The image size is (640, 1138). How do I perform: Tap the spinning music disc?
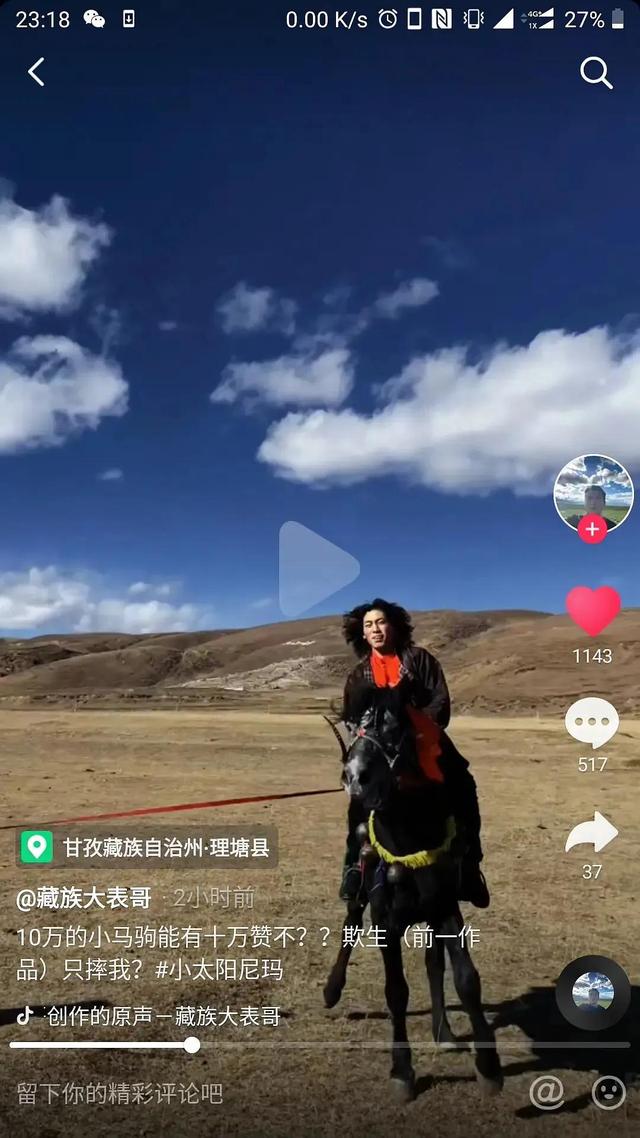pos(593,992)
